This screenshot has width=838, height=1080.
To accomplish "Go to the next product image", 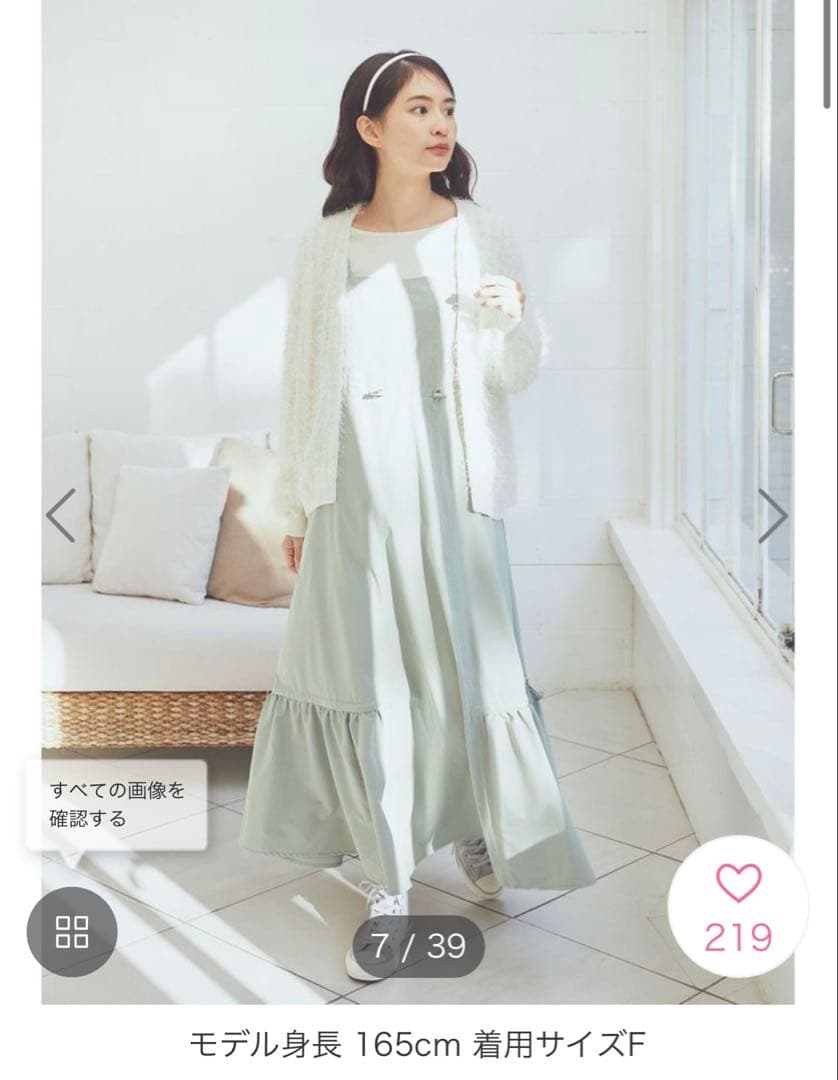I will (772, 516).
